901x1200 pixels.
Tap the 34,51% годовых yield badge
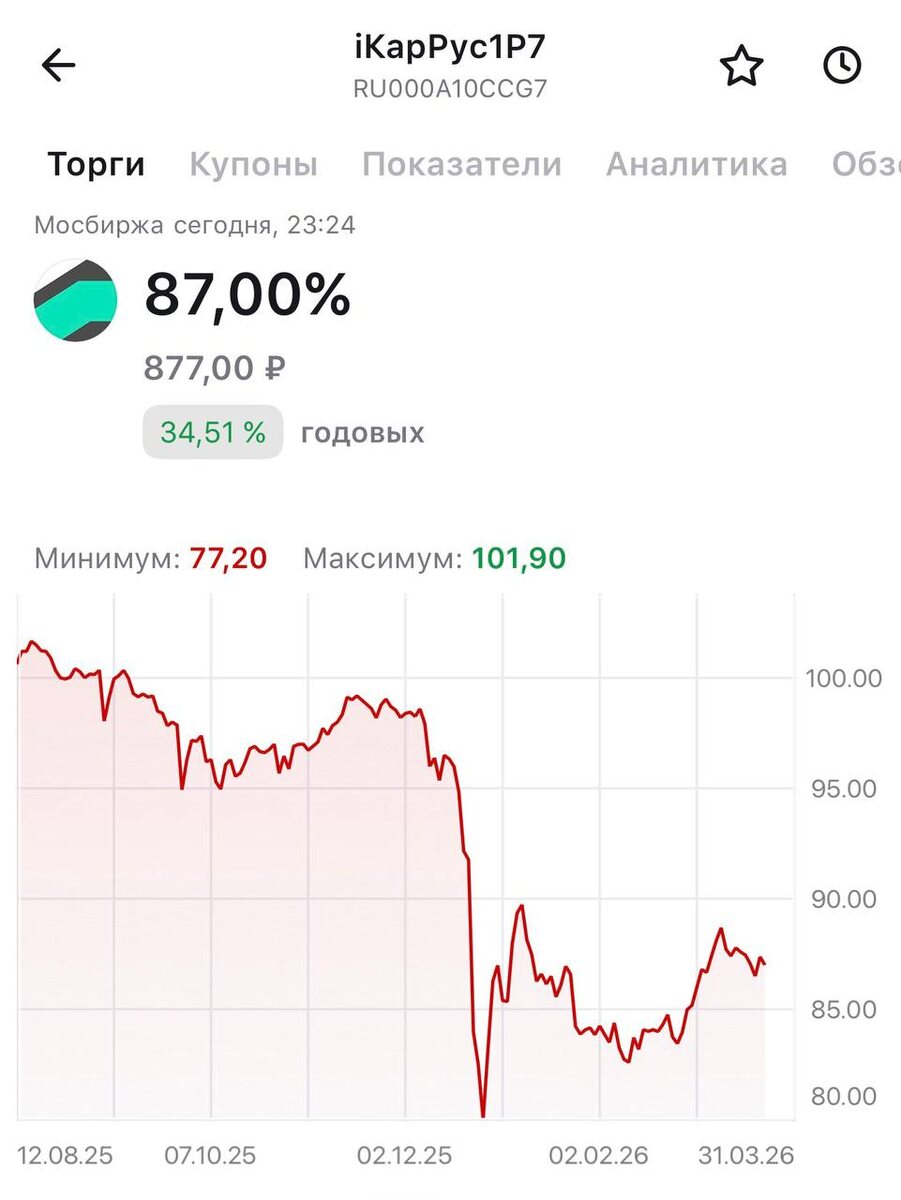pyautogui.click(x=211, y=432)
